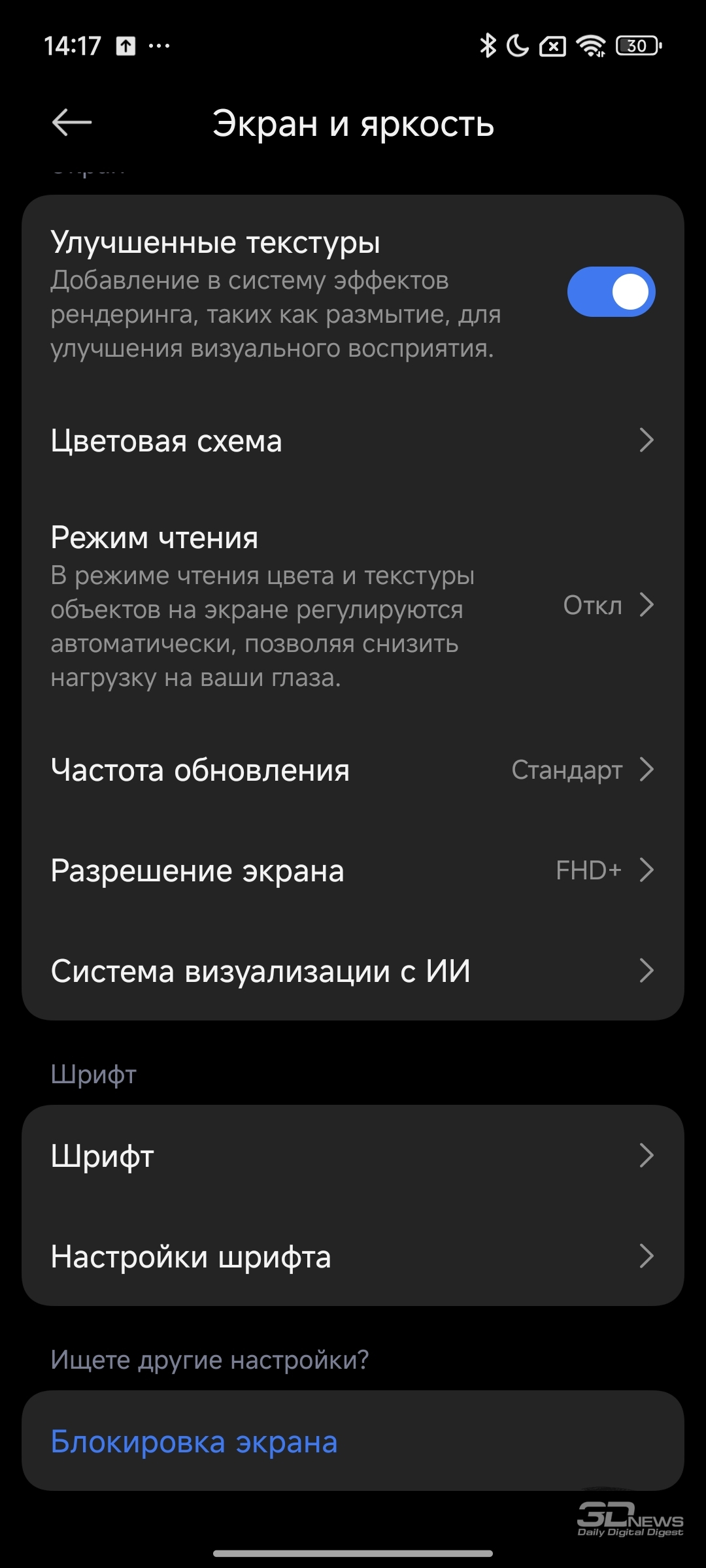Disable the Улучшенные текстуры switch
Image resolution: width=706 pixels, height=1568 pixels.
(x=611, y=291)
